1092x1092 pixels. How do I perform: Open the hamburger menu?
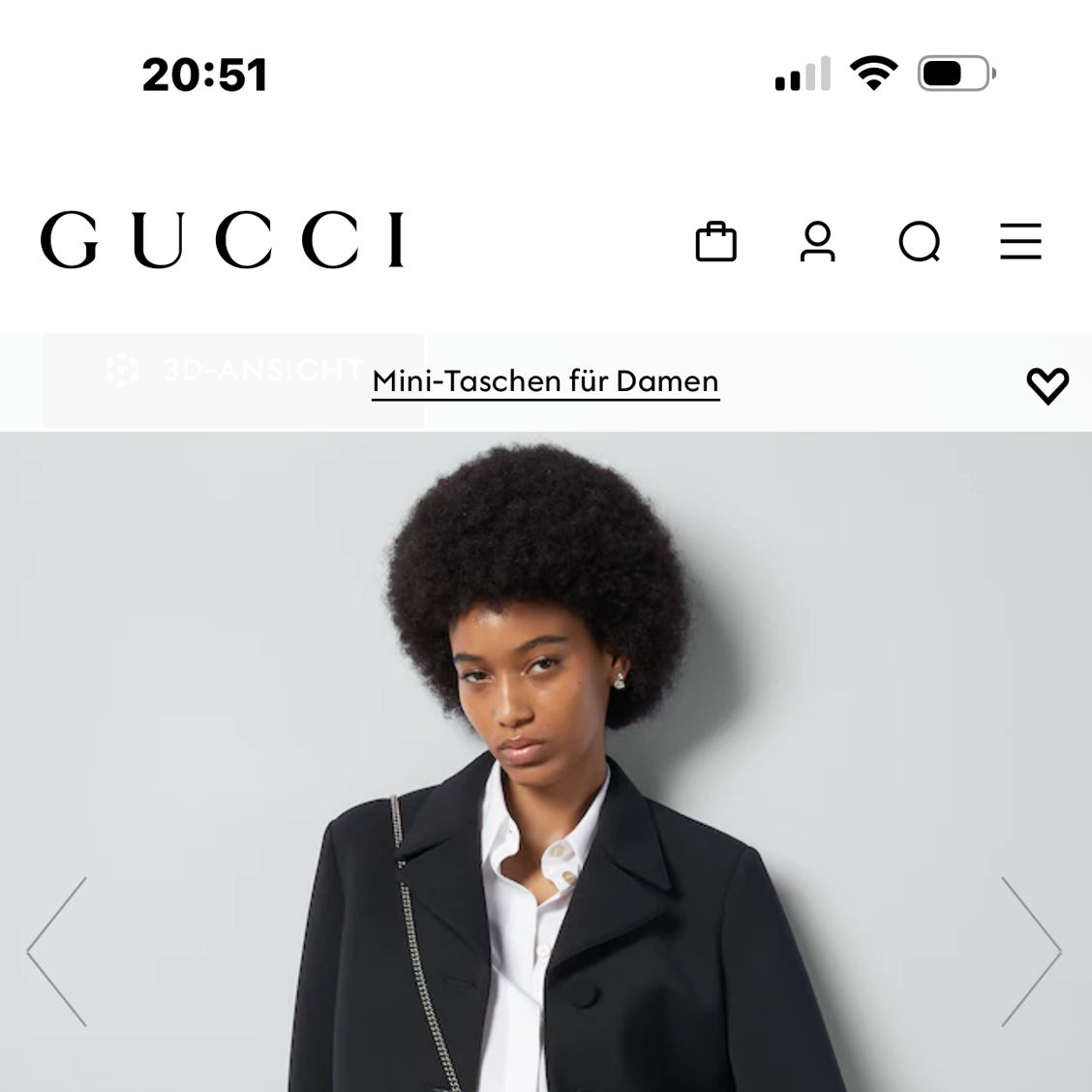pyautogui.click(x=1020, y=242)
